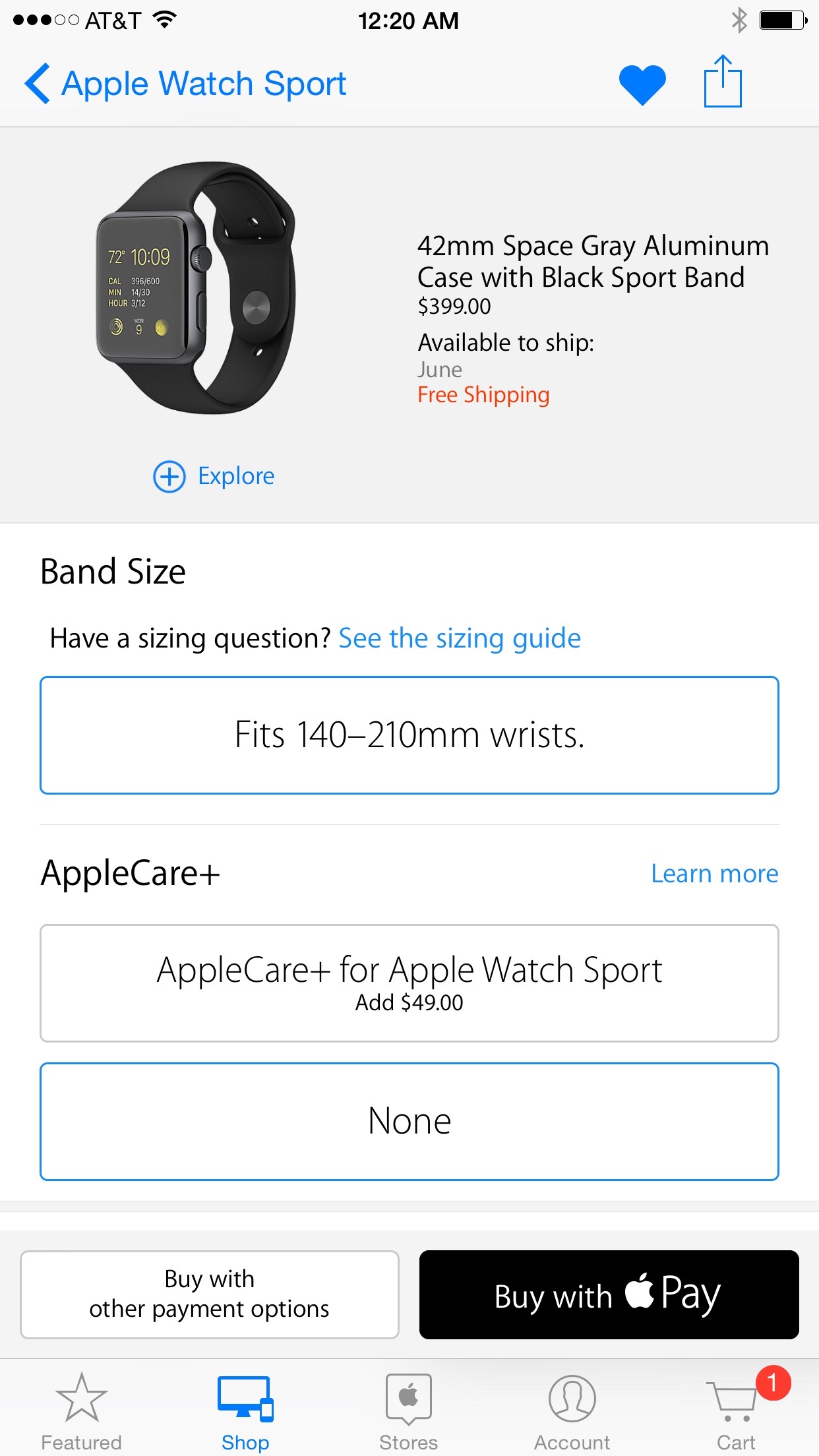The width and height of the screenshot is (819, 1456).
Task: Share this watch product
Action: point(723,81)
